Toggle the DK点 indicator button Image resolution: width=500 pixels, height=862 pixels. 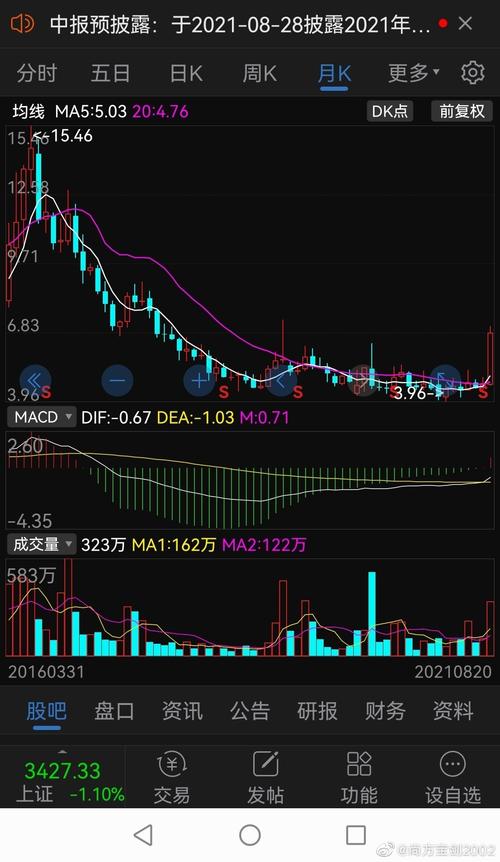click(x=390, y=111)
